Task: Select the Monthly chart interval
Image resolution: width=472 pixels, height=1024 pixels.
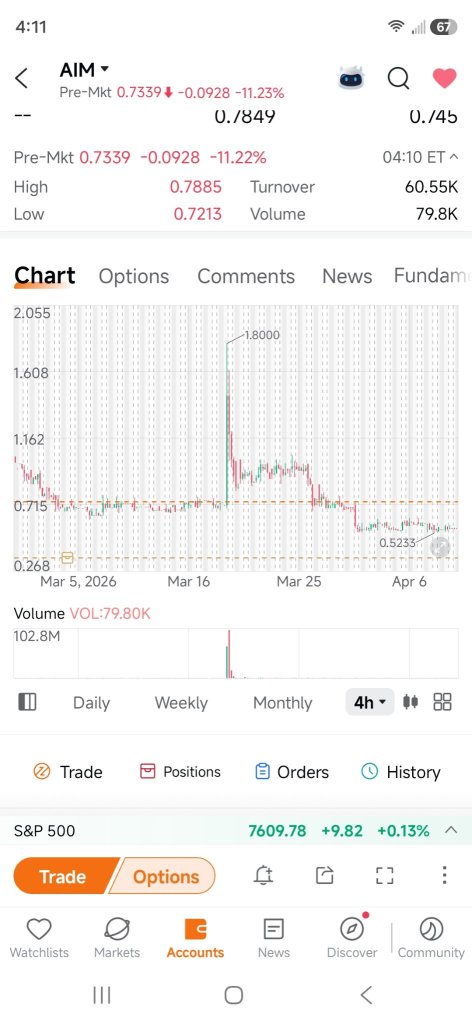Action: (283, 703)
